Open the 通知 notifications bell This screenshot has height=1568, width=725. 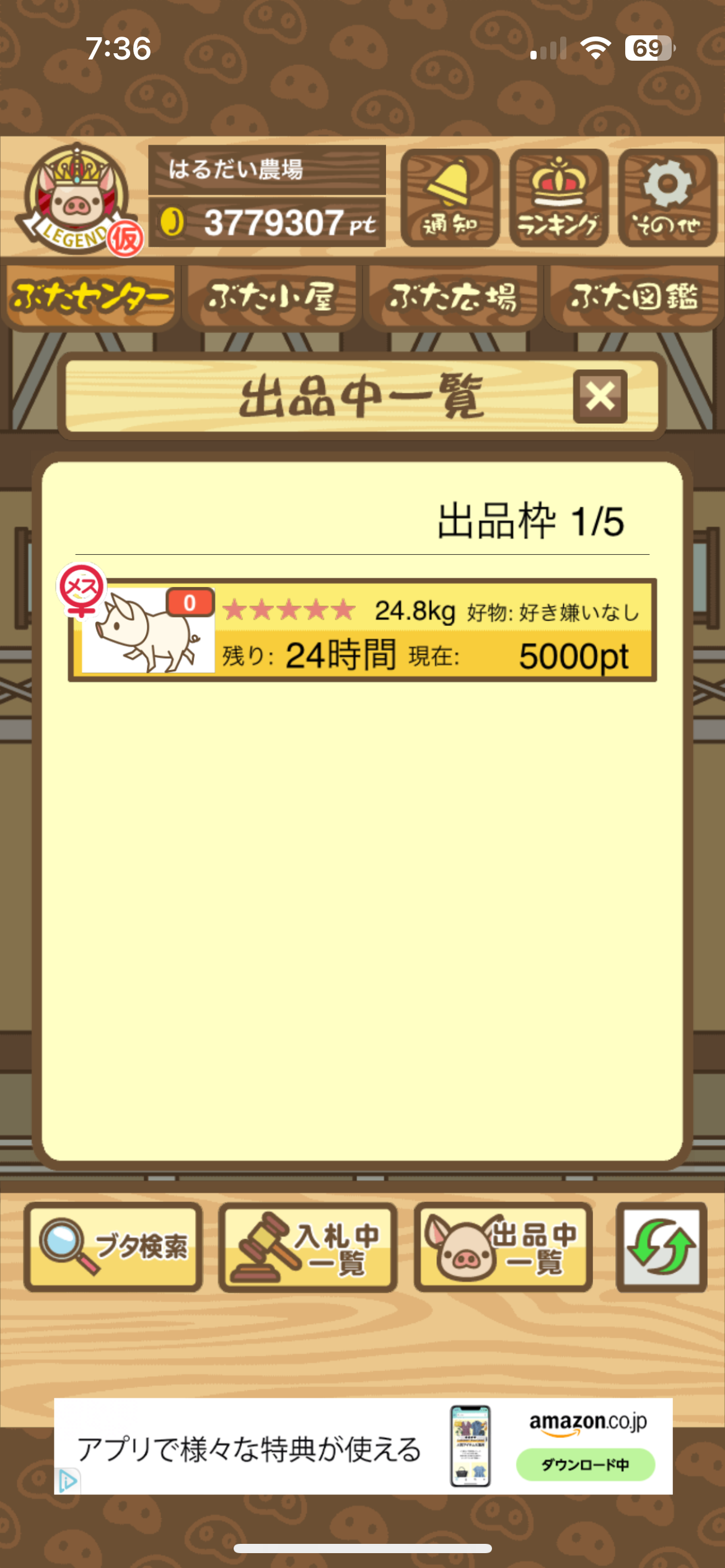(x=450, y=198)
